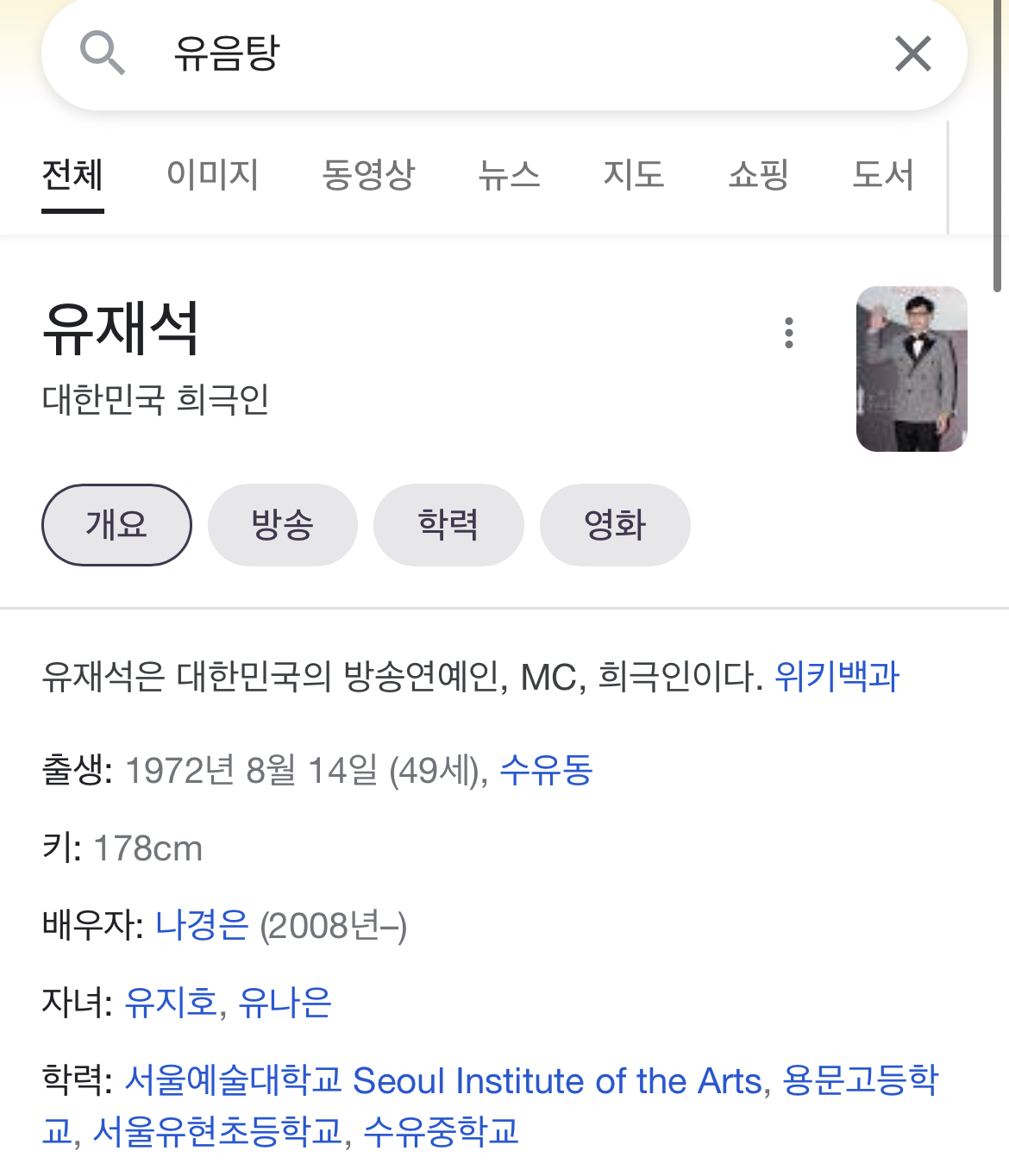Choose the 영화 chip
Screen dimensions: 1009x1176
coord(615,525)
